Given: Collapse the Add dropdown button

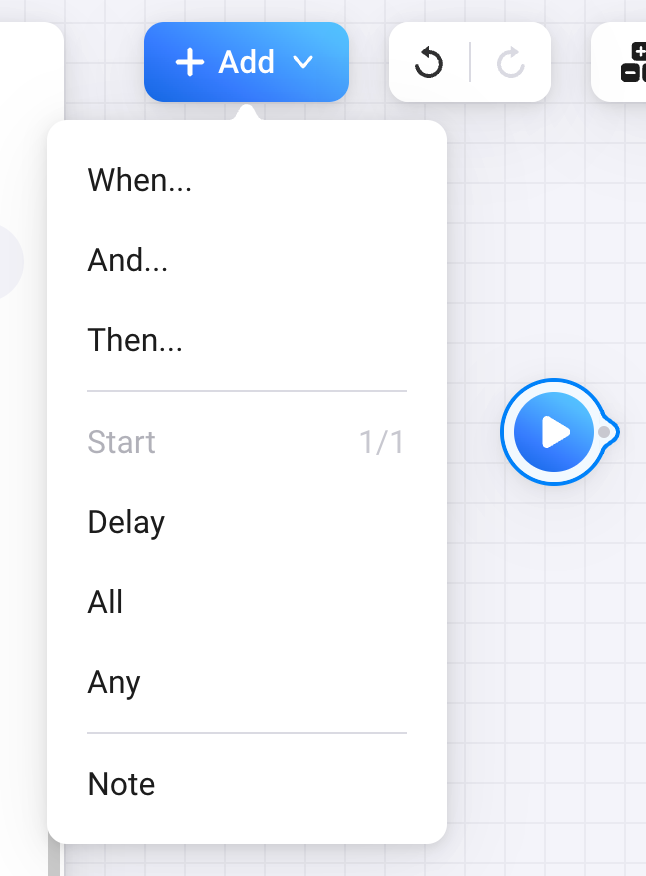Looking at the screenshot, I should point(246,62).
